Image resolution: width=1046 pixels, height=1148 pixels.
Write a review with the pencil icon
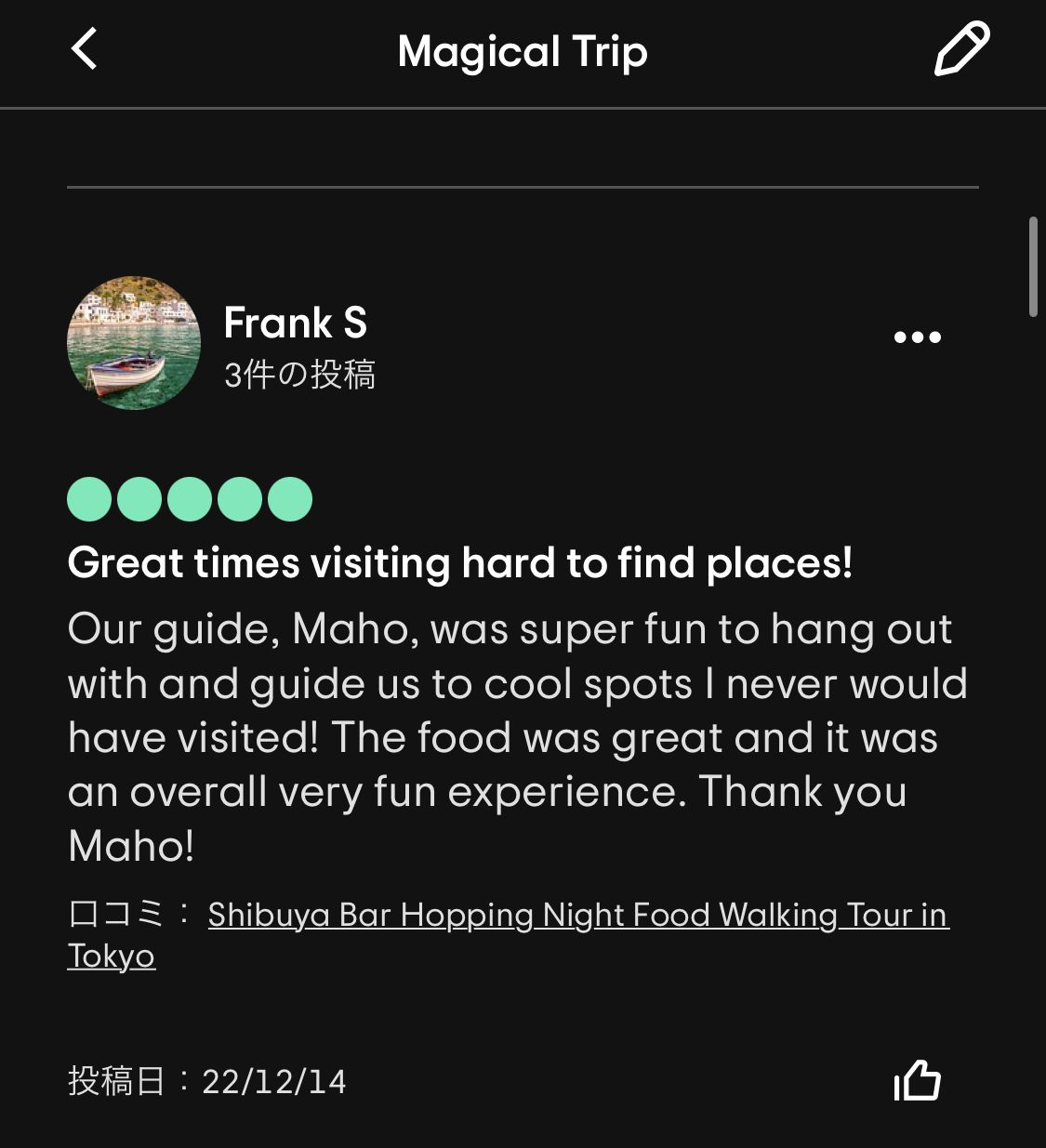pyautogui.click(x=961, y=49)
